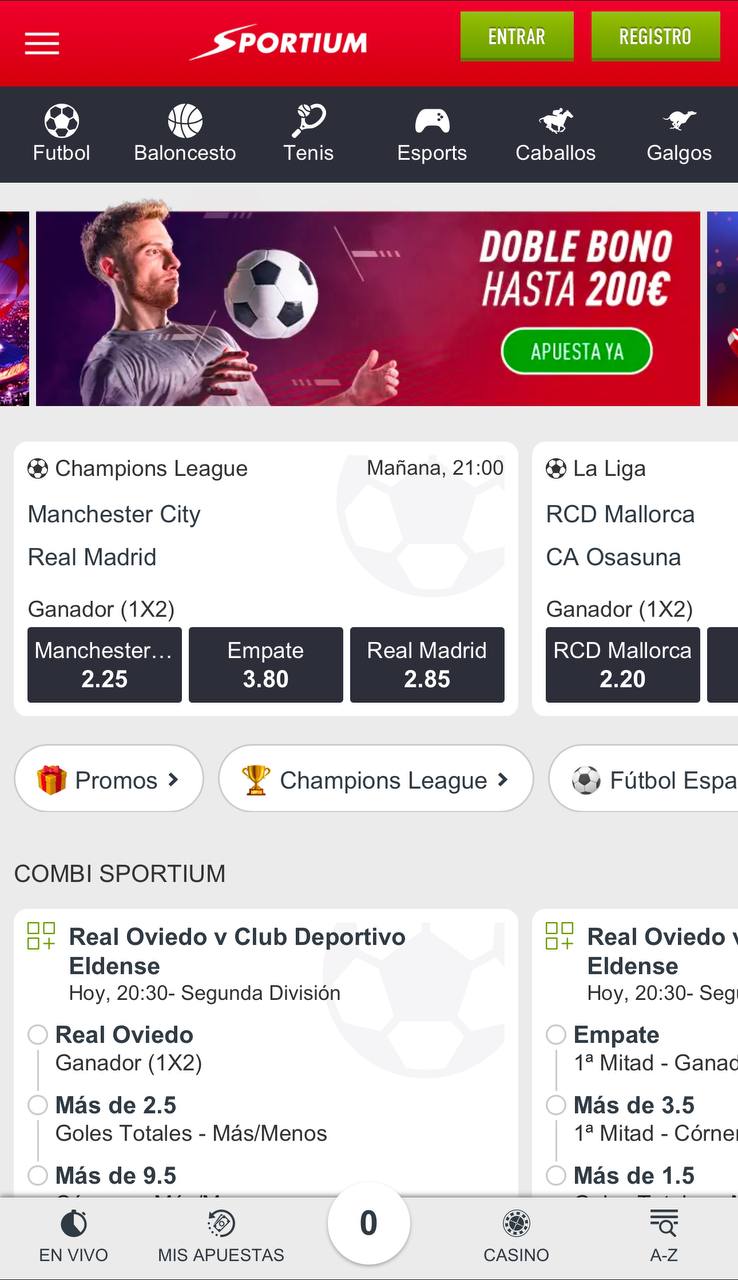Go to the CASINO tab

[x=516, y=1236]
